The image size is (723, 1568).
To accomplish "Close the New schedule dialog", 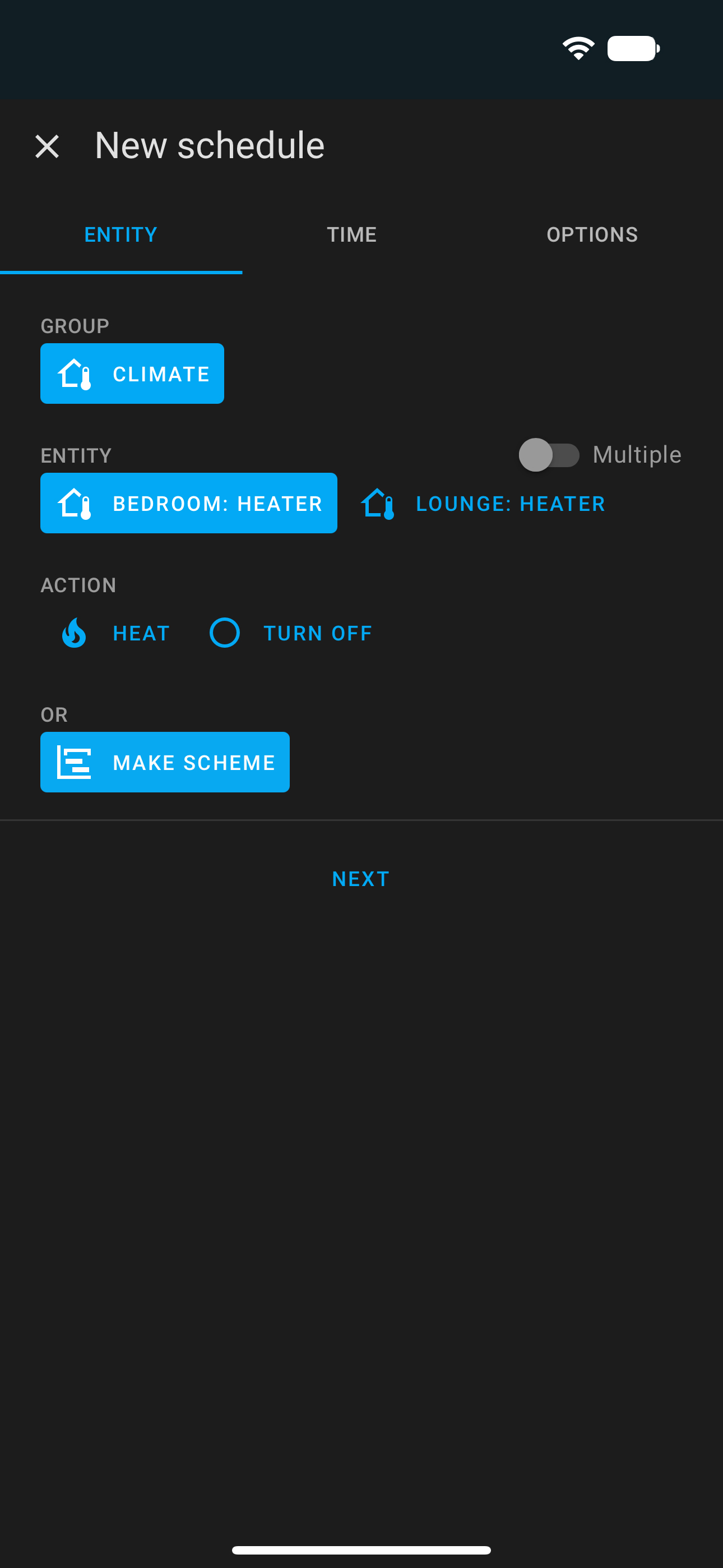I will click(x=47, y=147).
